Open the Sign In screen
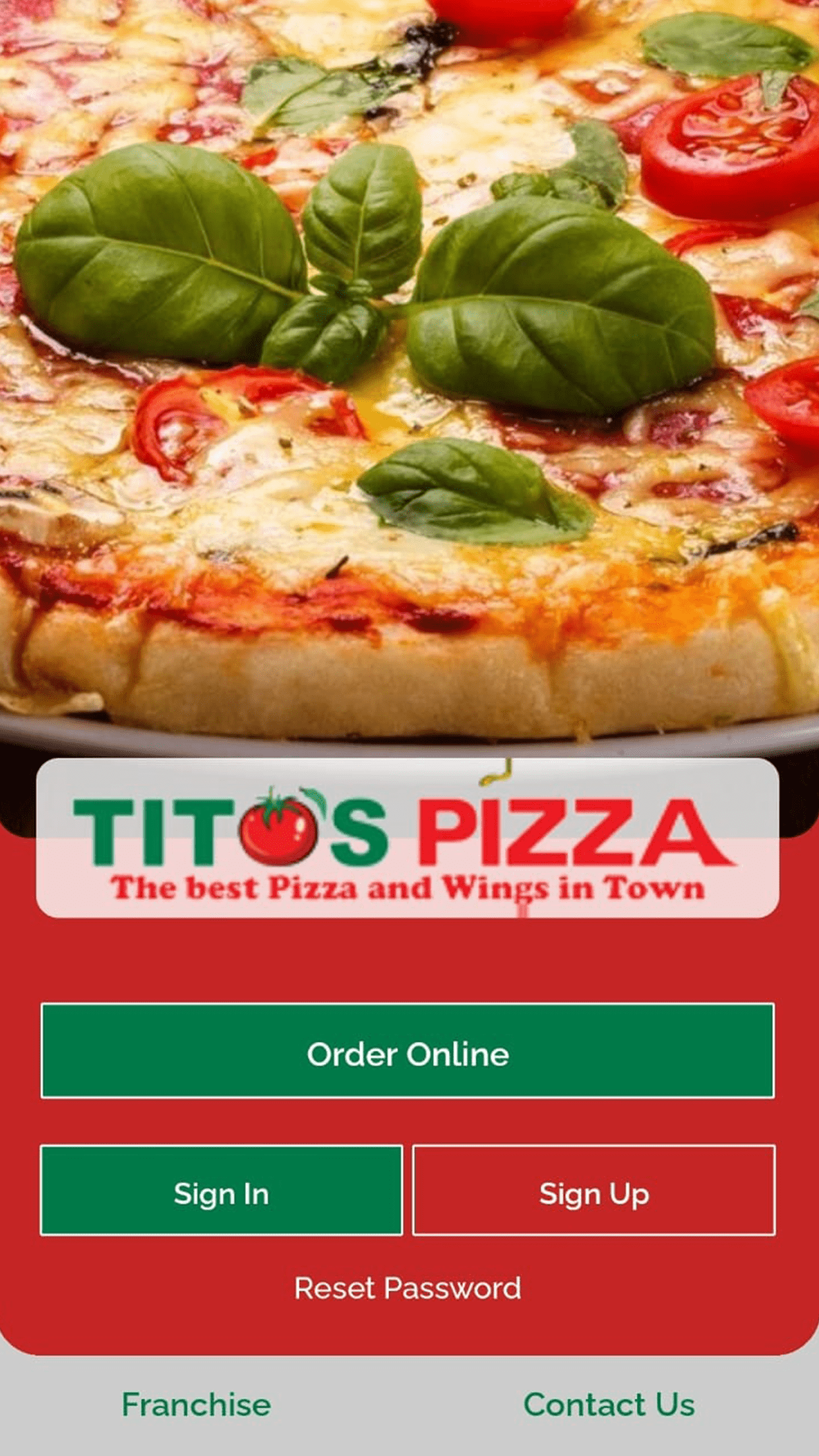 222,1190
